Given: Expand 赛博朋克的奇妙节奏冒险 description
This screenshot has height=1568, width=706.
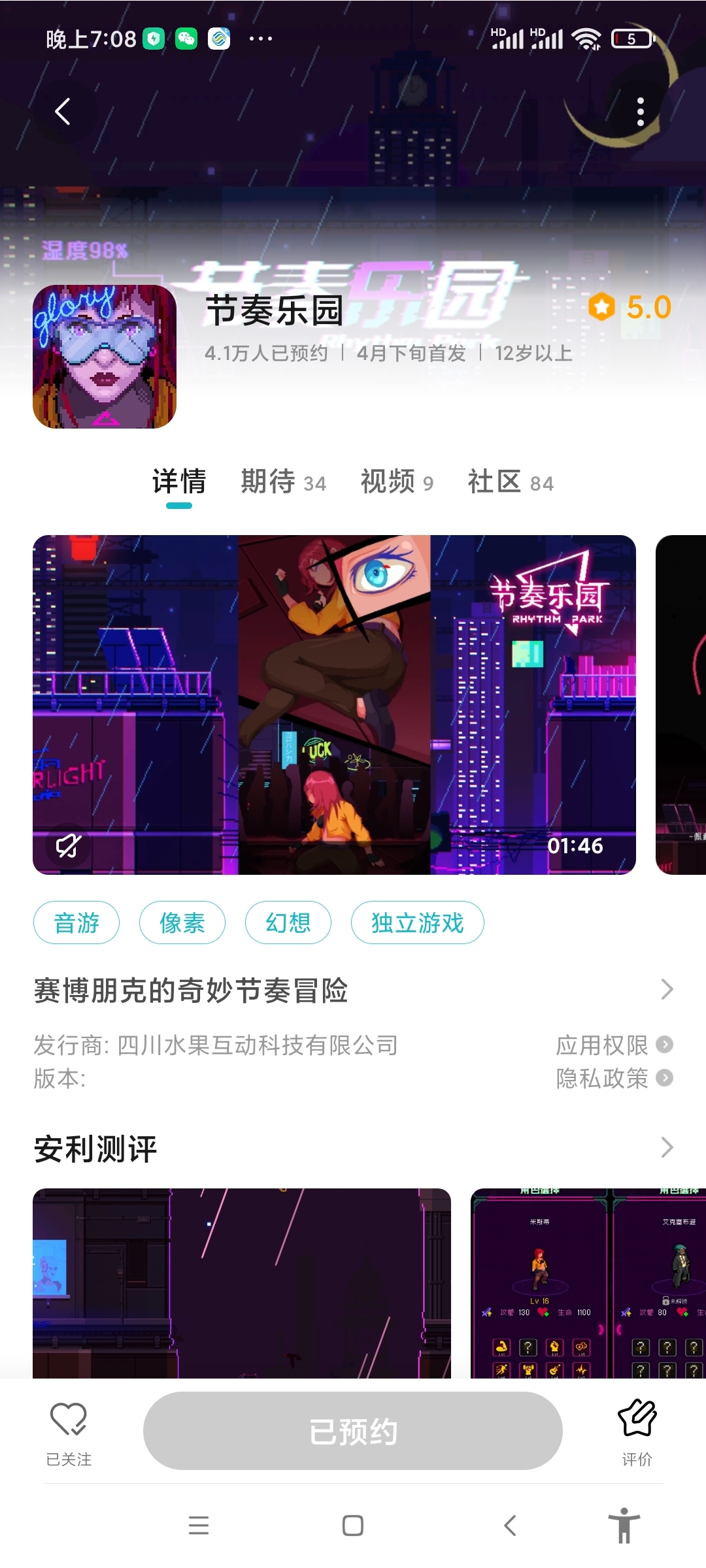Looking at the screenshot, I should [x=666, y=990].
